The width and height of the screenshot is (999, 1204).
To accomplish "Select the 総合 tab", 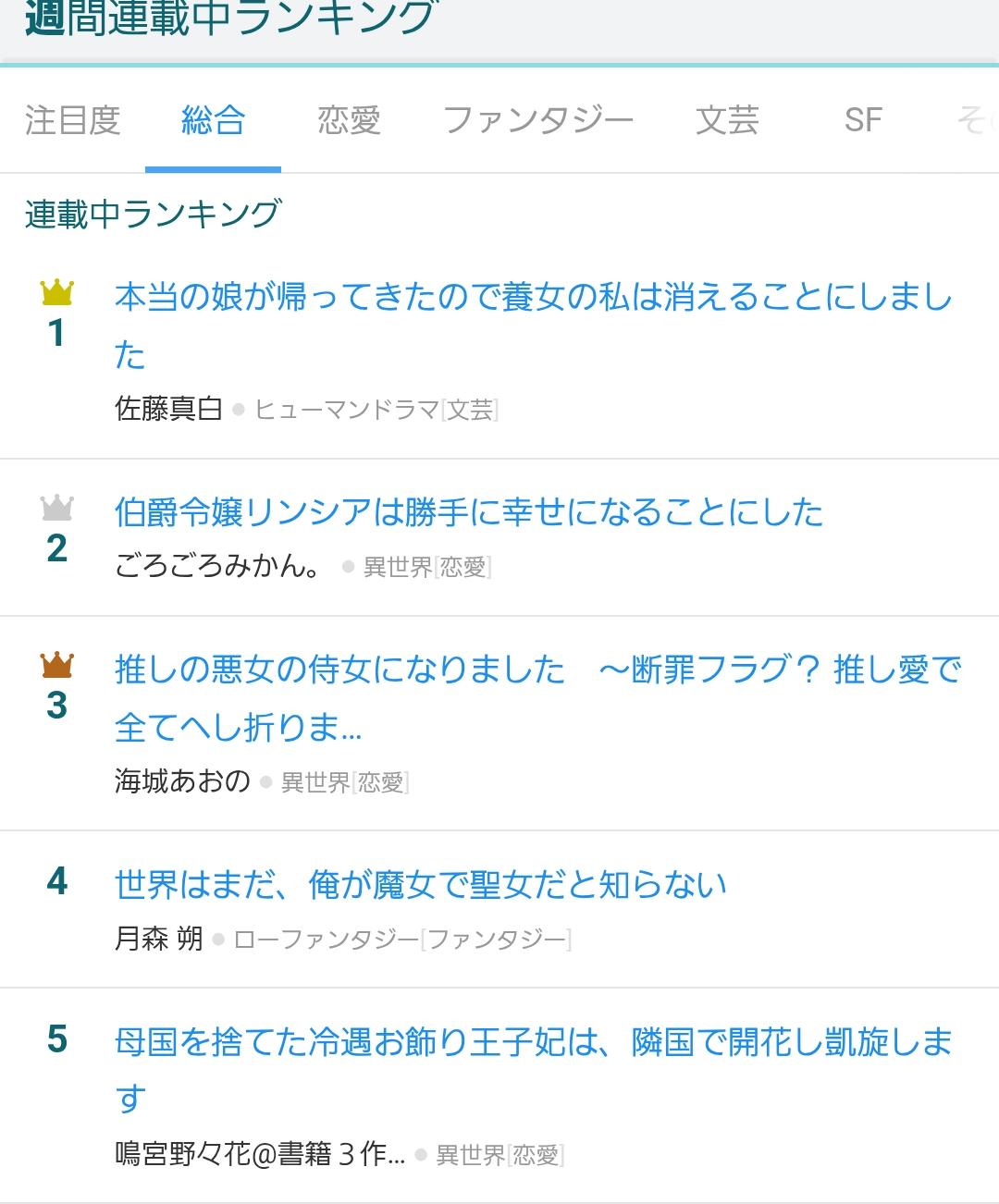I will 213,120.
